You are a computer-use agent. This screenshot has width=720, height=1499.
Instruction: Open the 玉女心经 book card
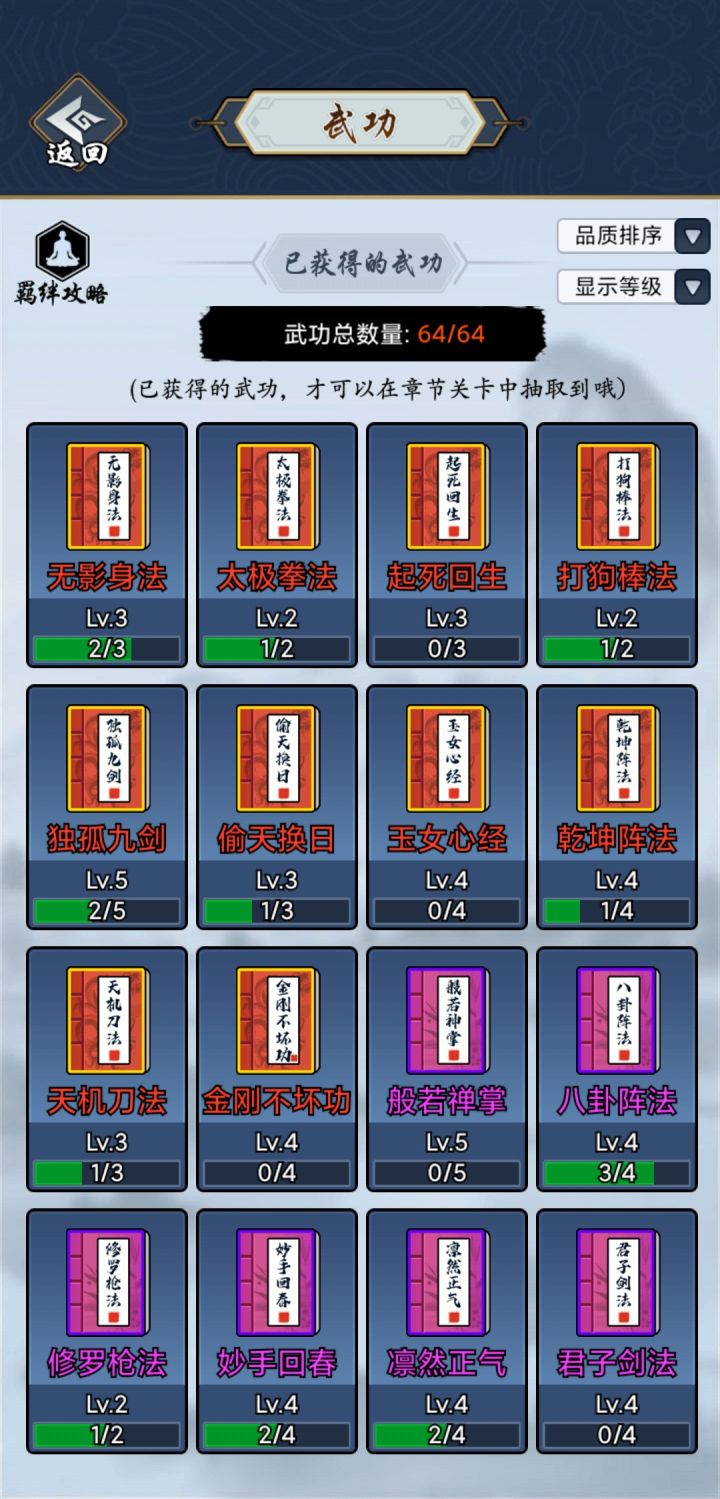point(446,757)
